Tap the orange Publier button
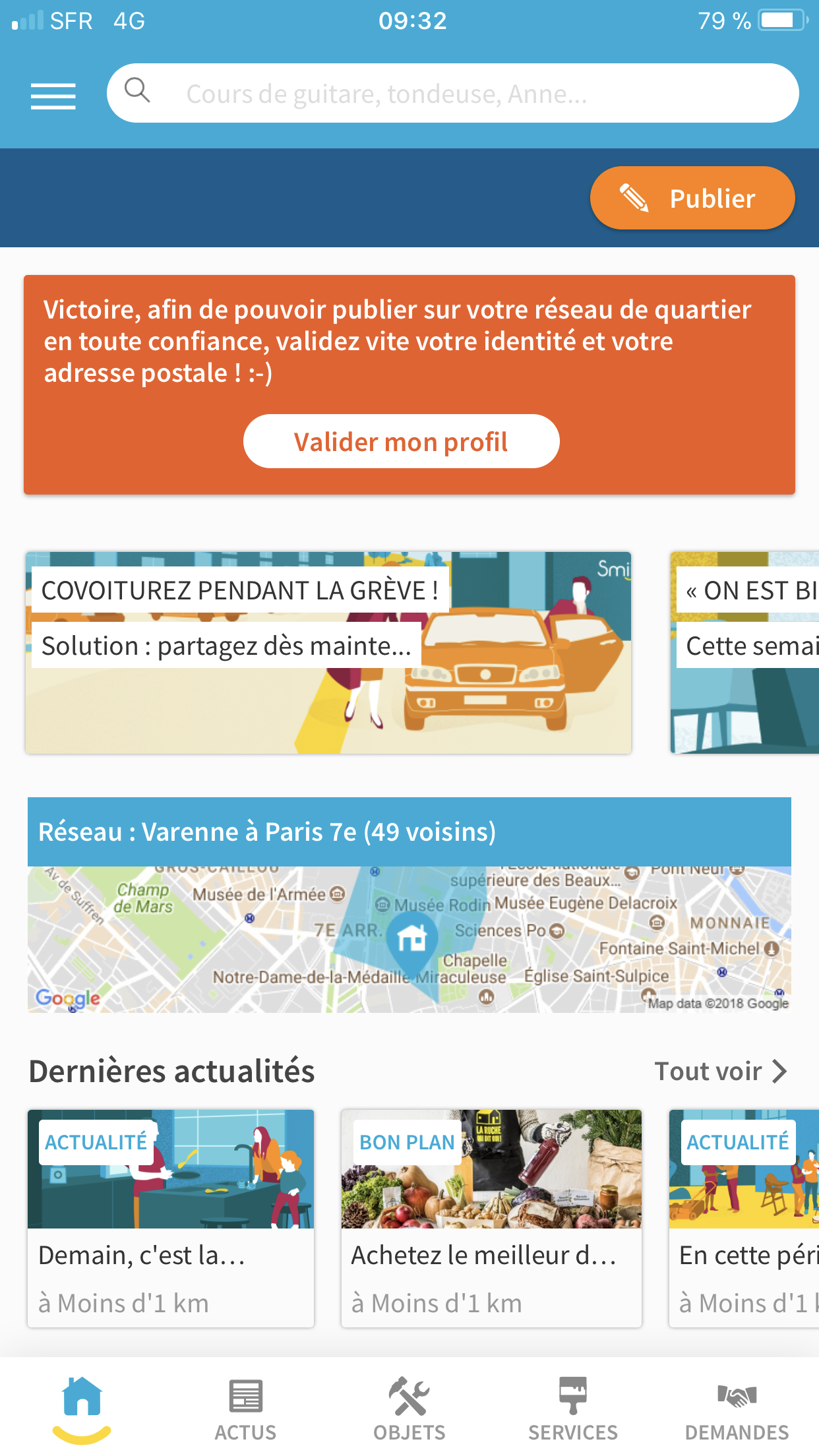 tap(692, 198)
